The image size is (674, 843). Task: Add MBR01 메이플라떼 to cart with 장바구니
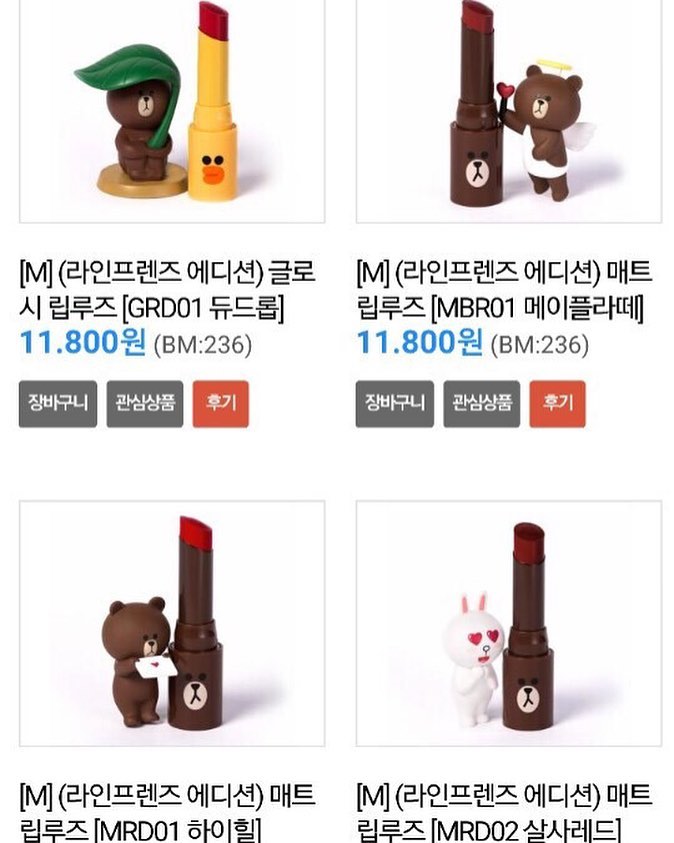click(x=395, y=404)
